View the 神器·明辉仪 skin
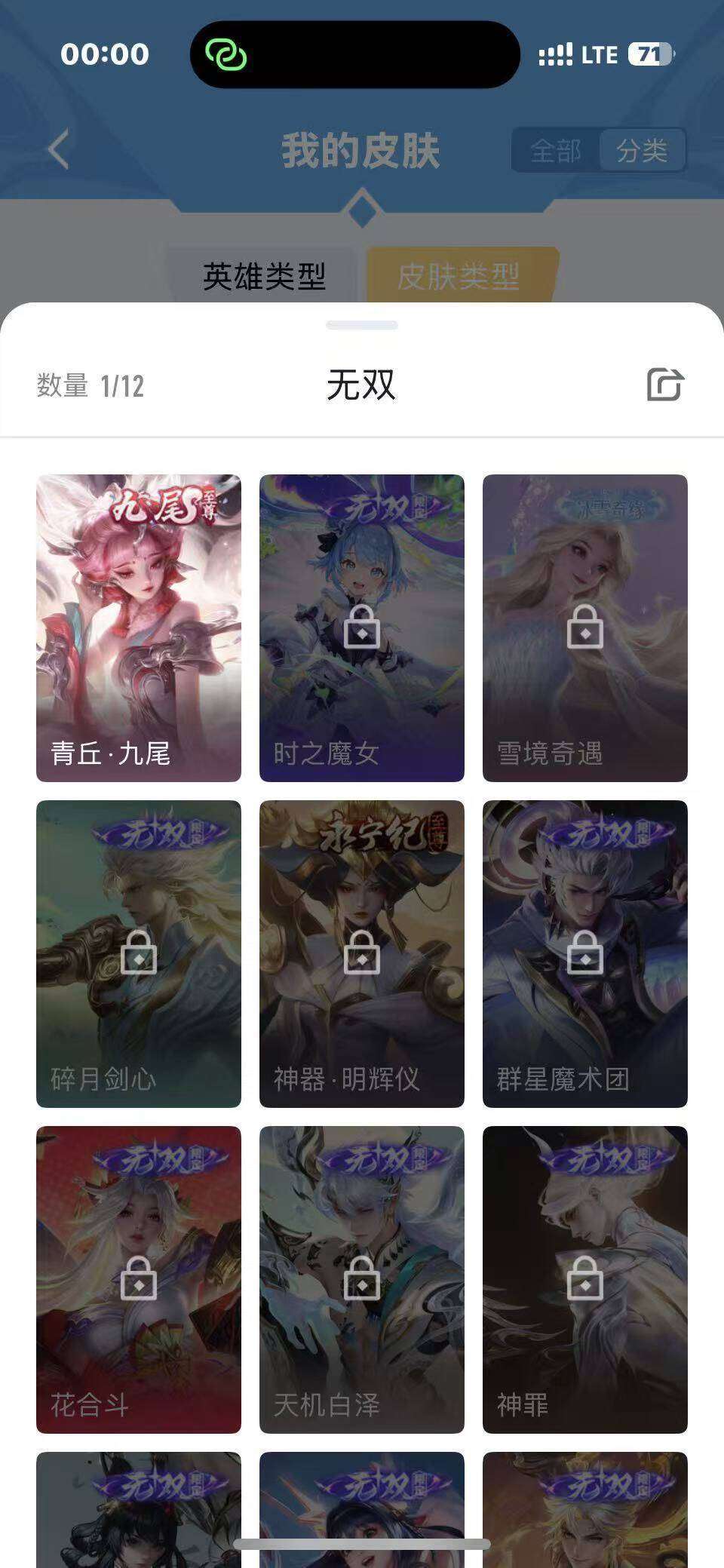Screen dimensions: 724x1568 [x=362, y=953]
